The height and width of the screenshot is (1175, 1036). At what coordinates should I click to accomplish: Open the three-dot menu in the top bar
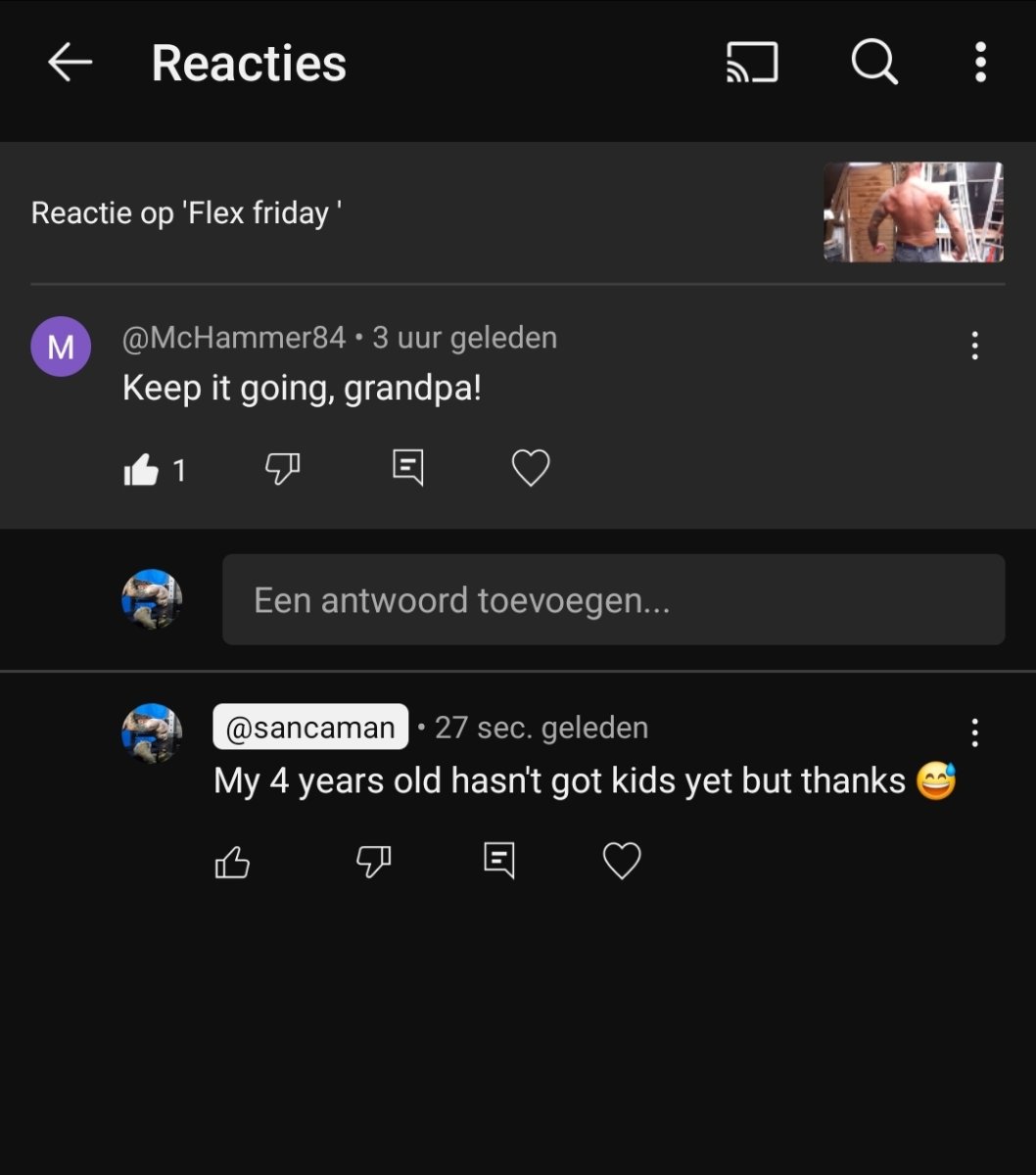(978, 63)
